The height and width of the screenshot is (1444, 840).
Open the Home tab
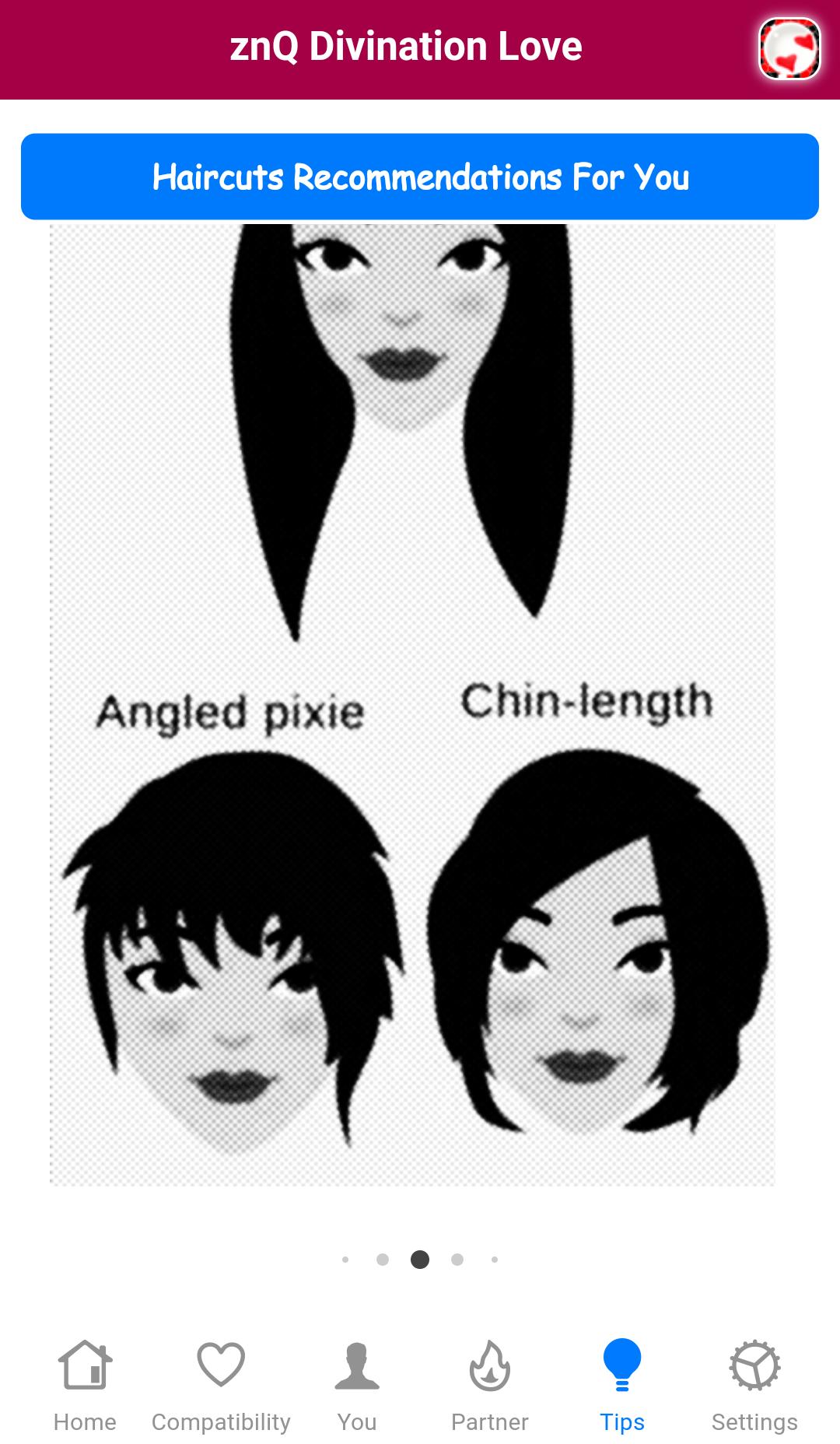coord(85,1386)
